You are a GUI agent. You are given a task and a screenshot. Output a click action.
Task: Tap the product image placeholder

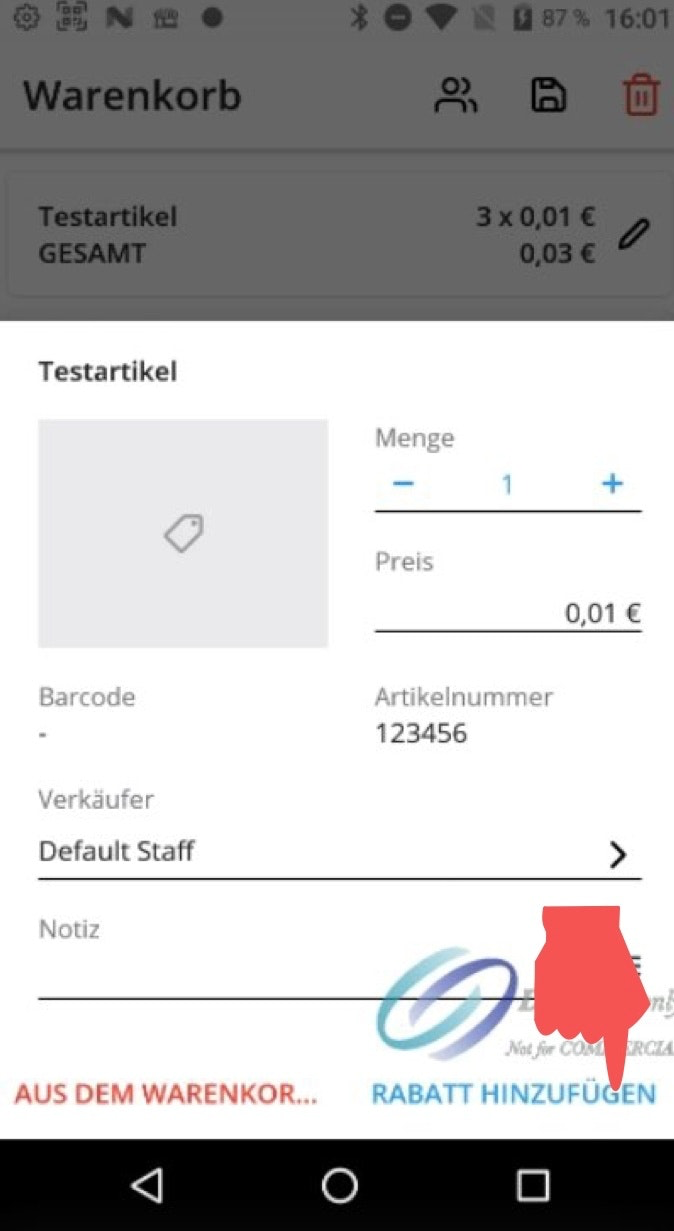pos(183,533)
